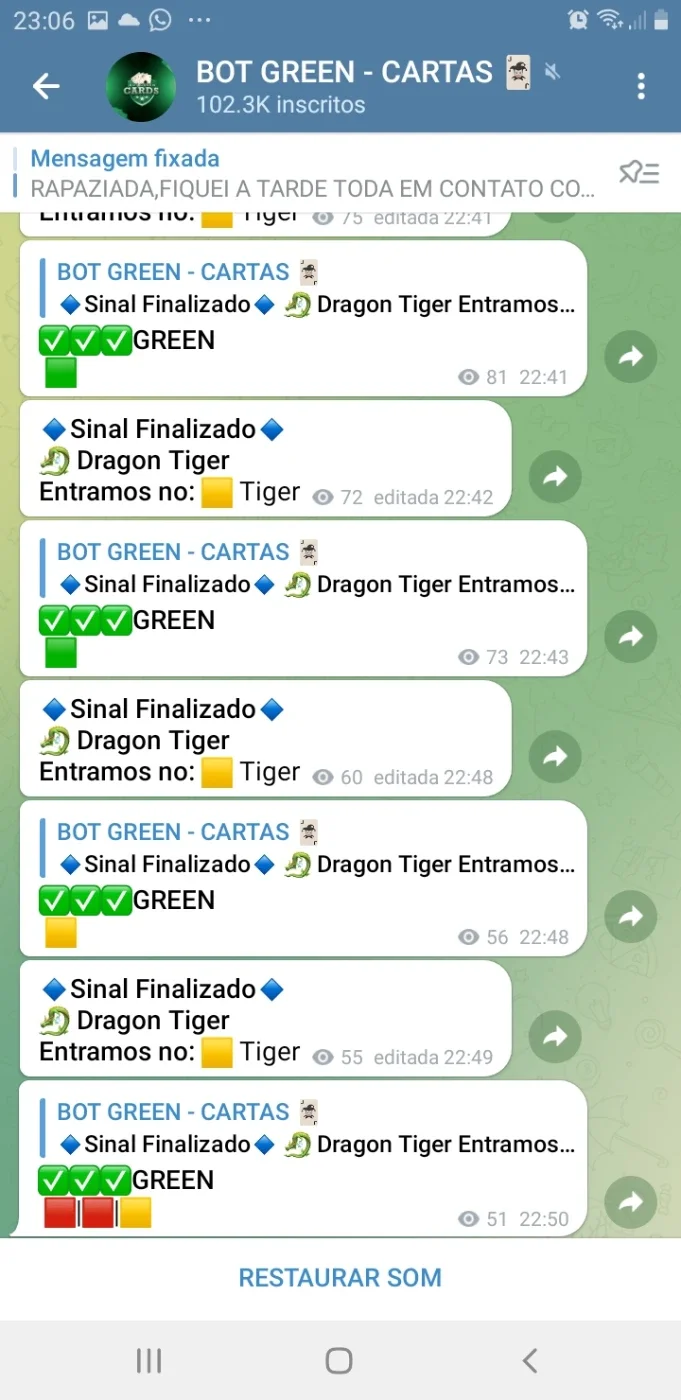
Task: Jump to quoted reply in 22:50 message
Action: (308, 1128)
